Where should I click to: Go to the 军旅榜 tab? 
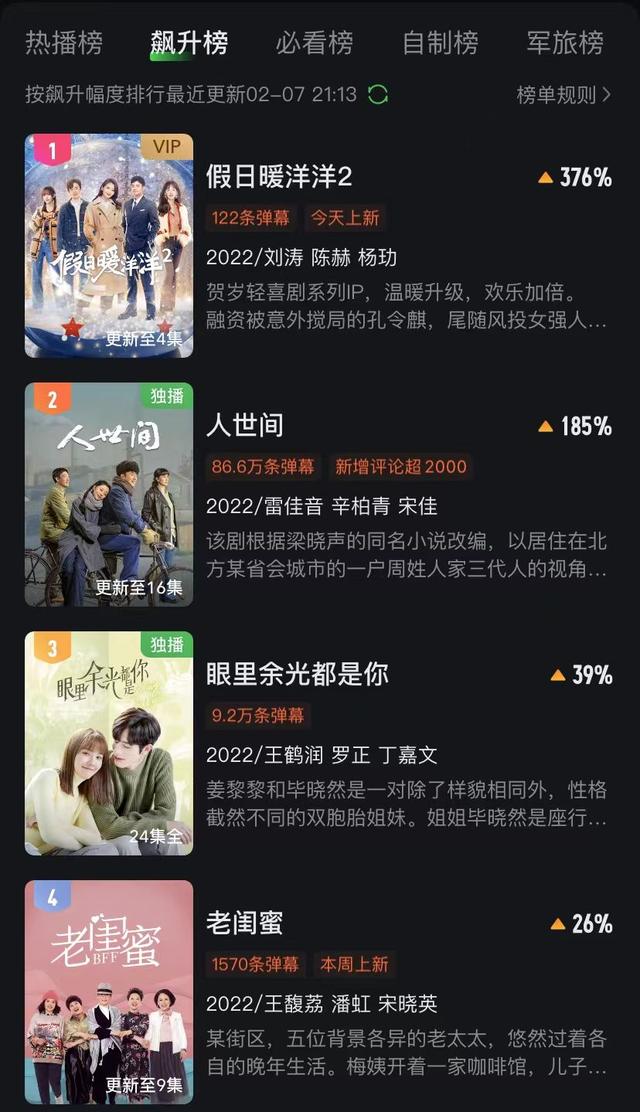point(565,43)
